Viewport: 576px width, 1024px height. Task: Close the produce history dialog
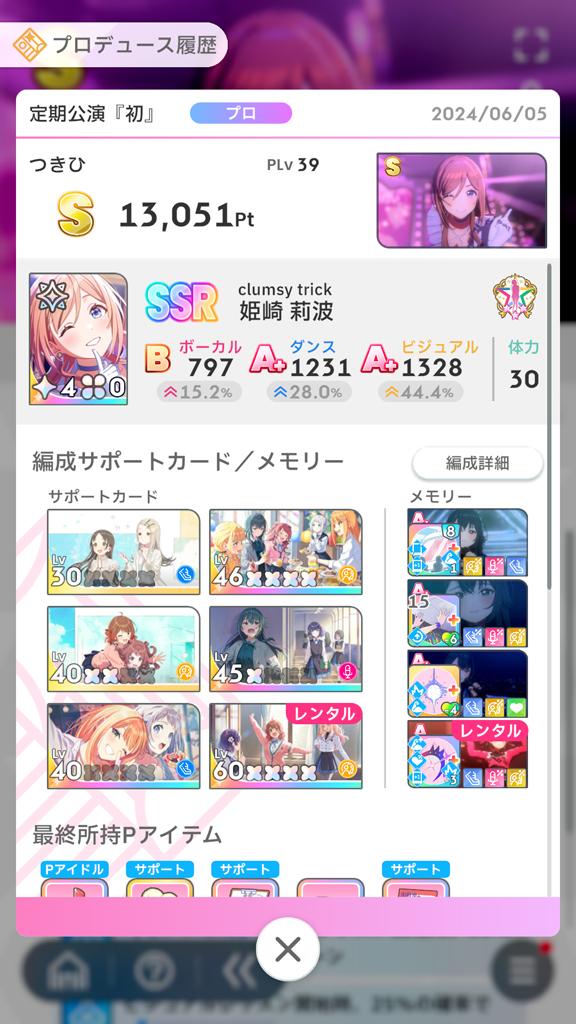[x=287, y=949]
